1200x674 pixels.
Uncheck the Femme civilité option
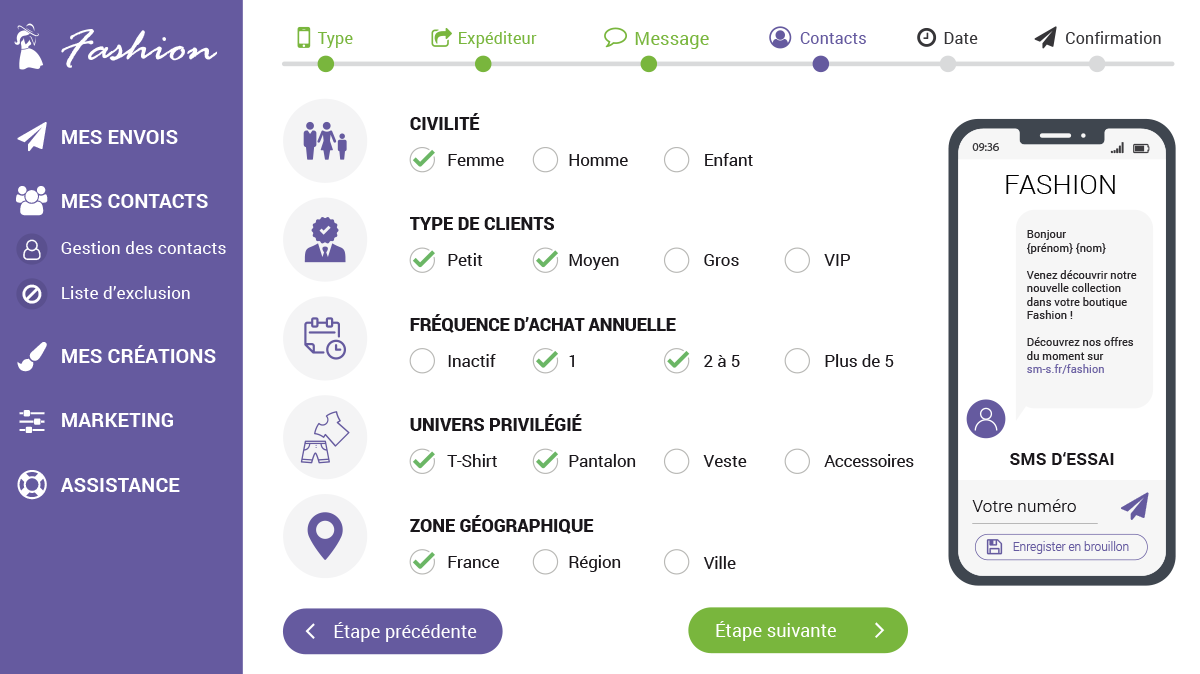click(423, 160)
